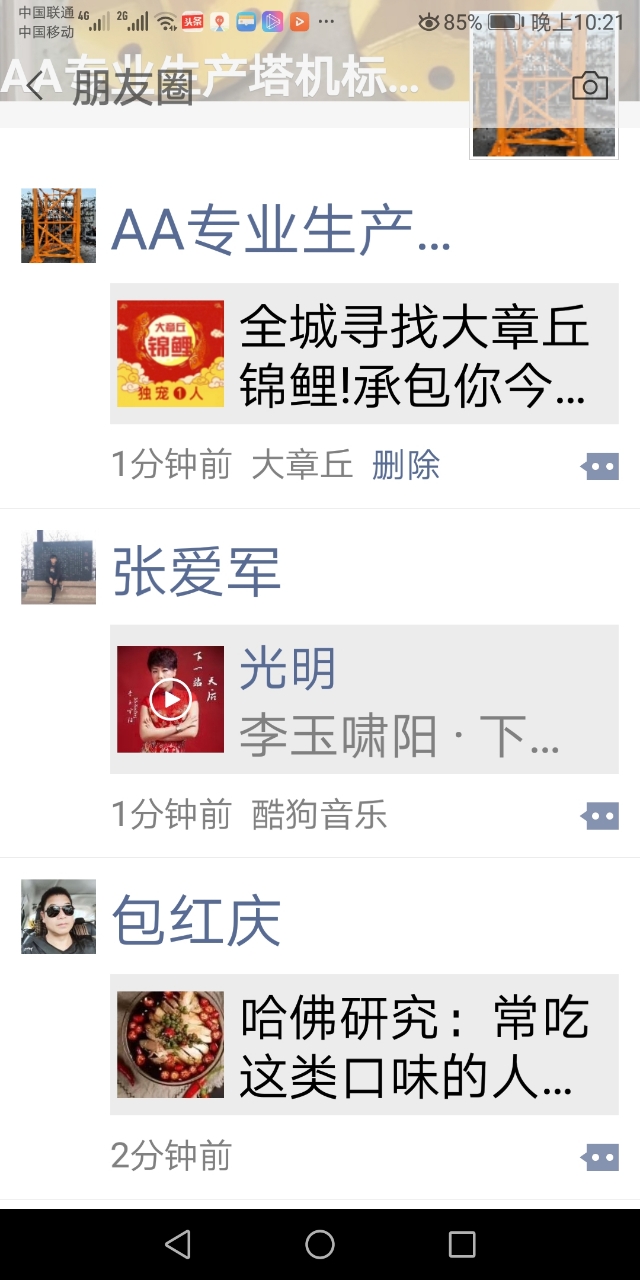
Task: Open 张爱军's profile name
Action: point(196,572)
